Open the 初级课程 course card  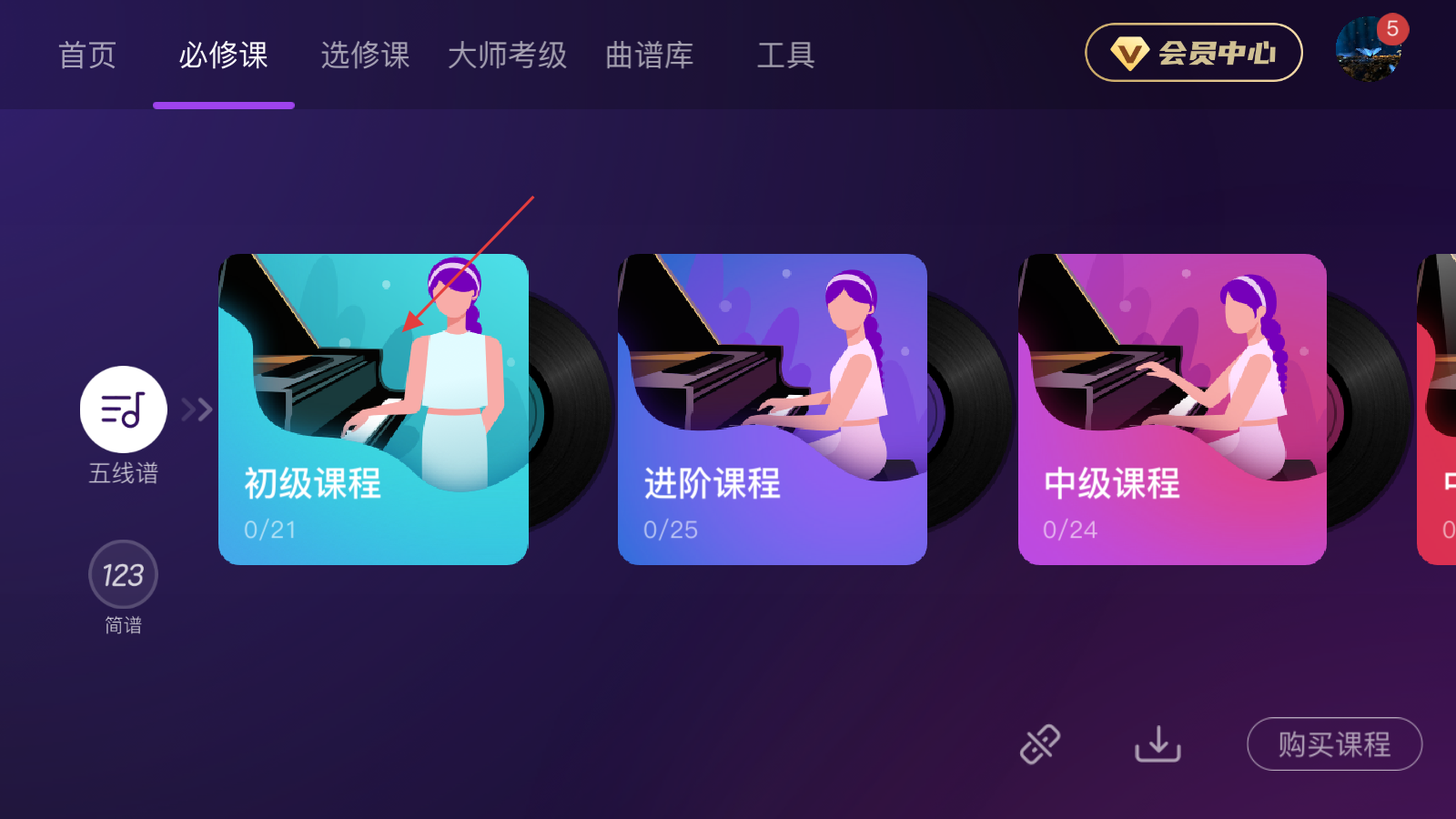click(x=373, y=409)
